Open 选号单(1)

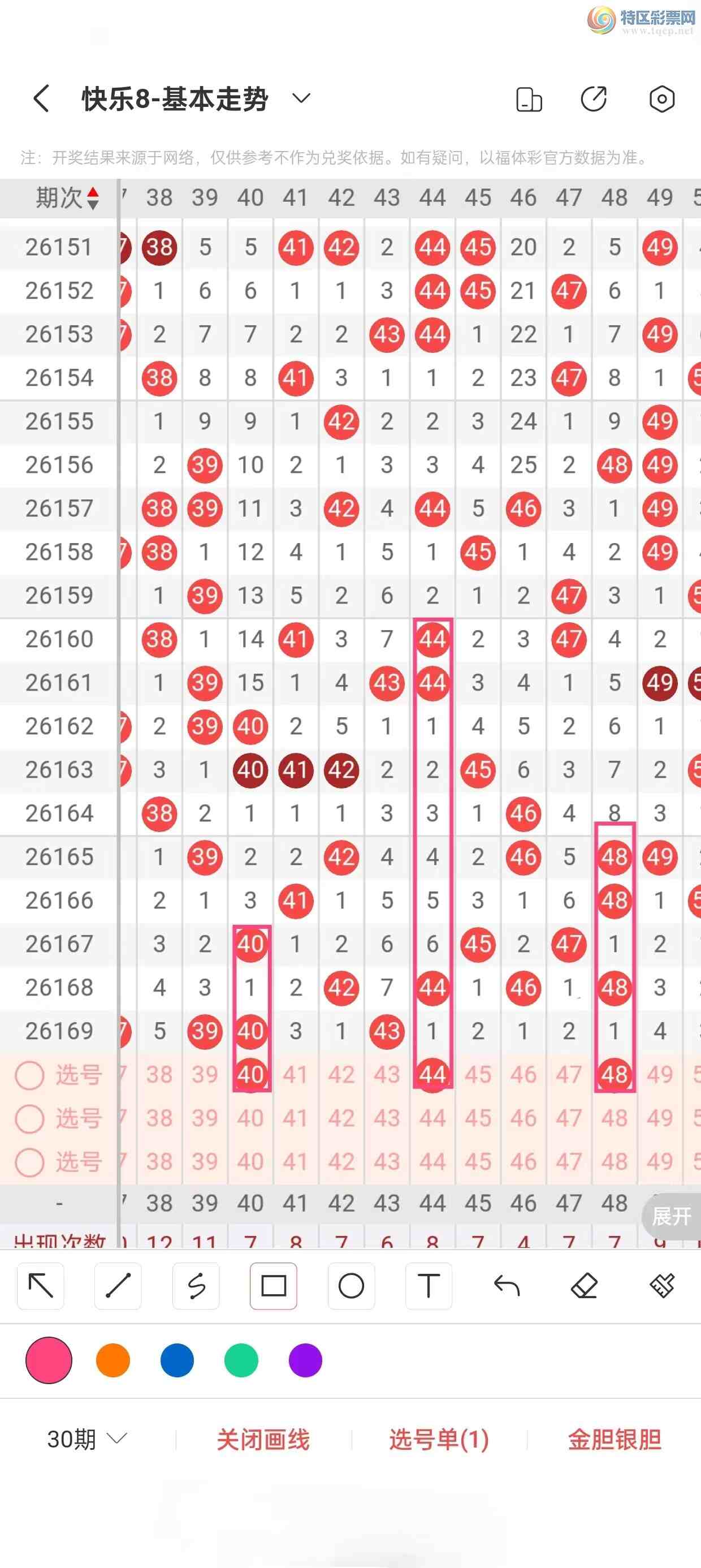tap(439, 1440)
